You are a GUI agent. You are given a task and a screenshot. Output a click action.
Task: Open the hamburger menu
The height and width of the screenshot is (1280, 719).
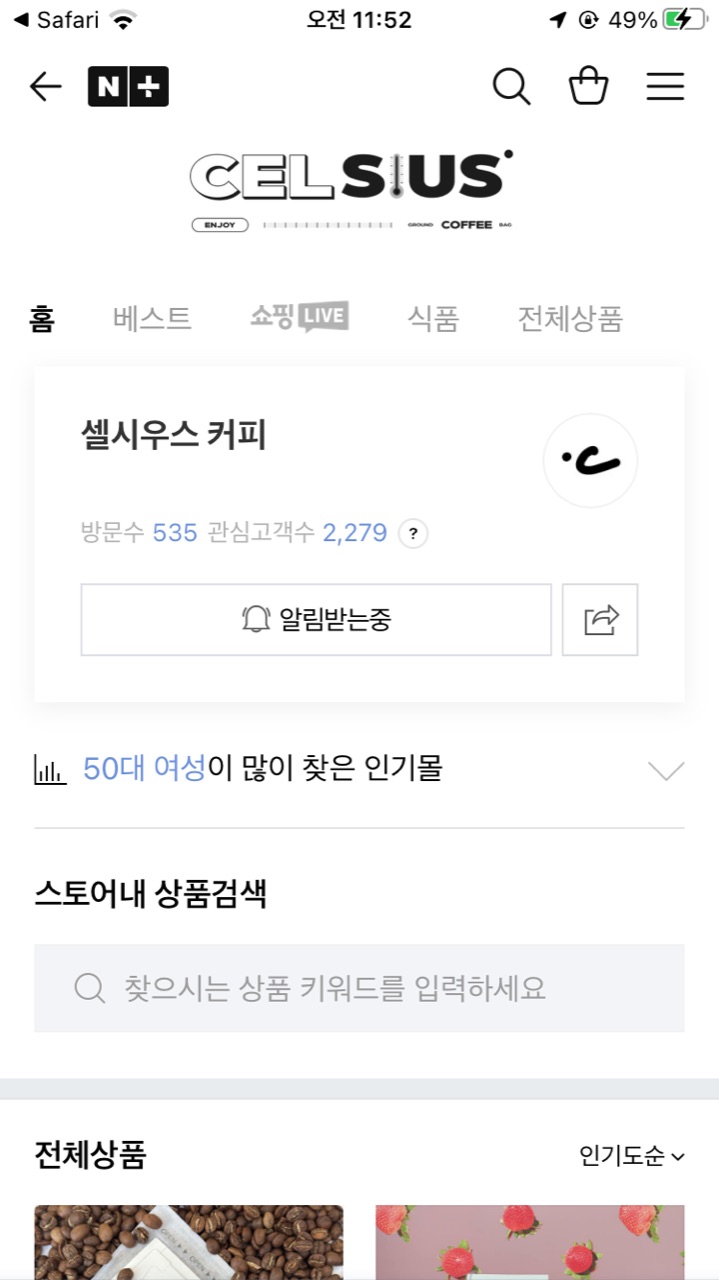pyautogui.click(x=665, y=87)
